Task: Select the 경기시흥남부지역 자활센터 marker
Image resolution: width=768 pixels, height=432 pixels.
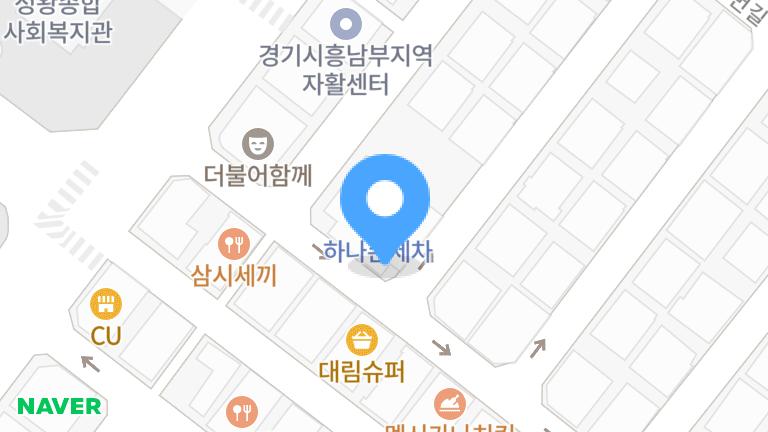Action: (346, 21)
